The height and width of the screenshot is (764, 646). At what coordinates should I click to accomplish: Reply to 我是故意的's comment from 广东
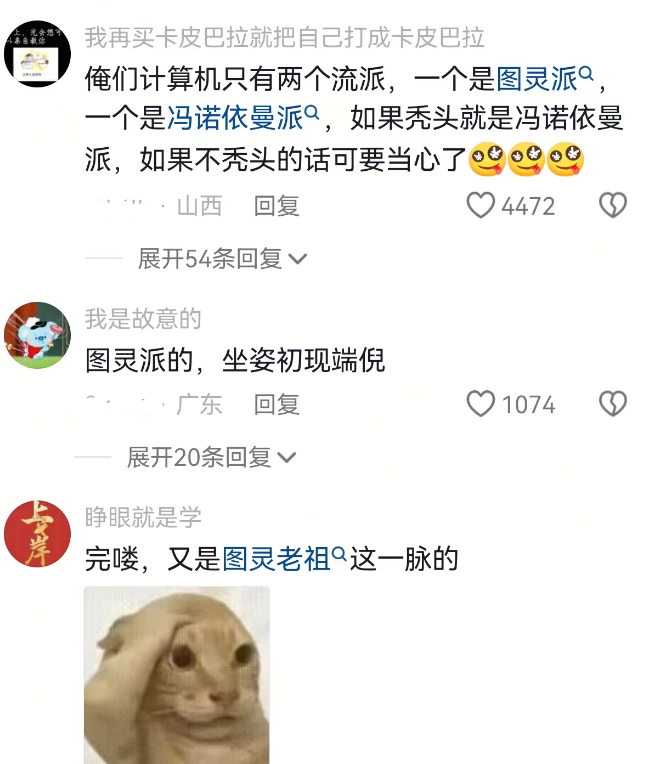[276, 404]
